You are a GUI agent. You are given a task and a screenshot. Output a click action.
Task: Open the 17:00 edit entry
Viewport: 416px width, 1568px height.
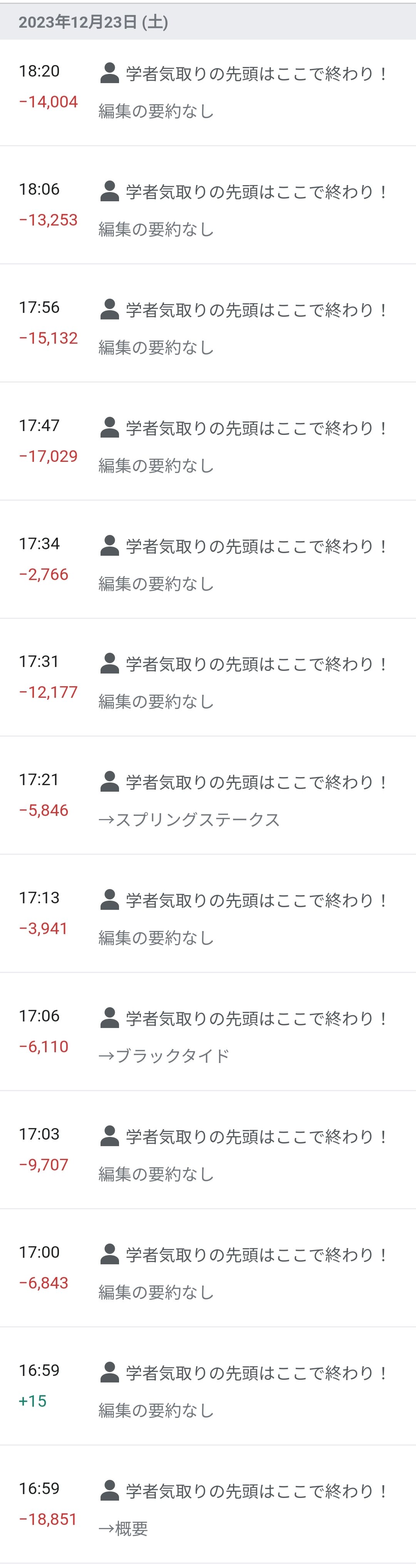(208, 1273)
